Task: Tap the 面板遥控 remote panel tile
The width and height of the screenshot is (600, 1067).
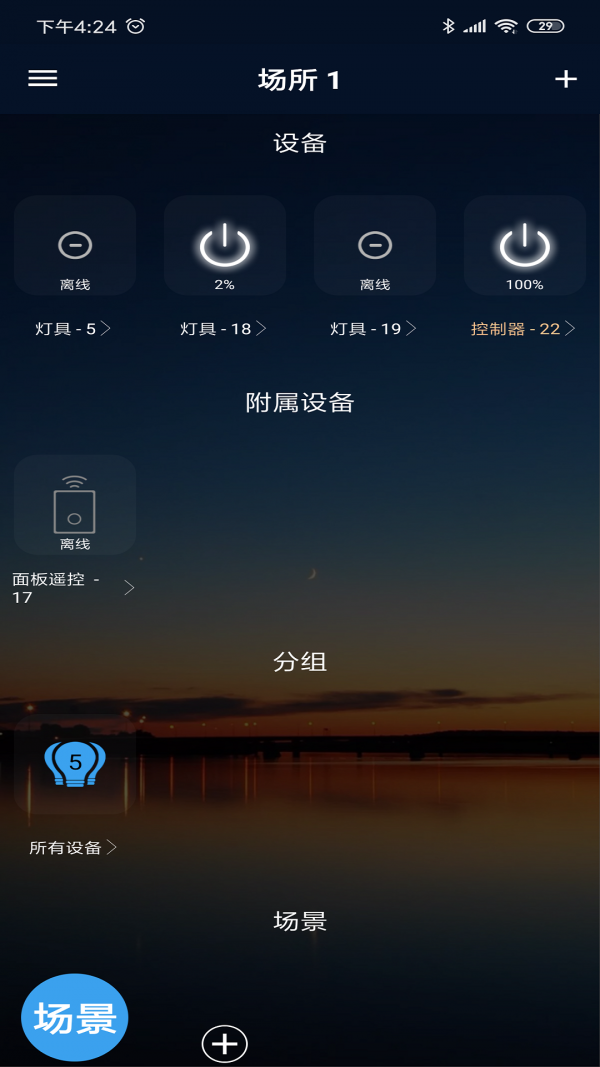Action: point(75,505)
